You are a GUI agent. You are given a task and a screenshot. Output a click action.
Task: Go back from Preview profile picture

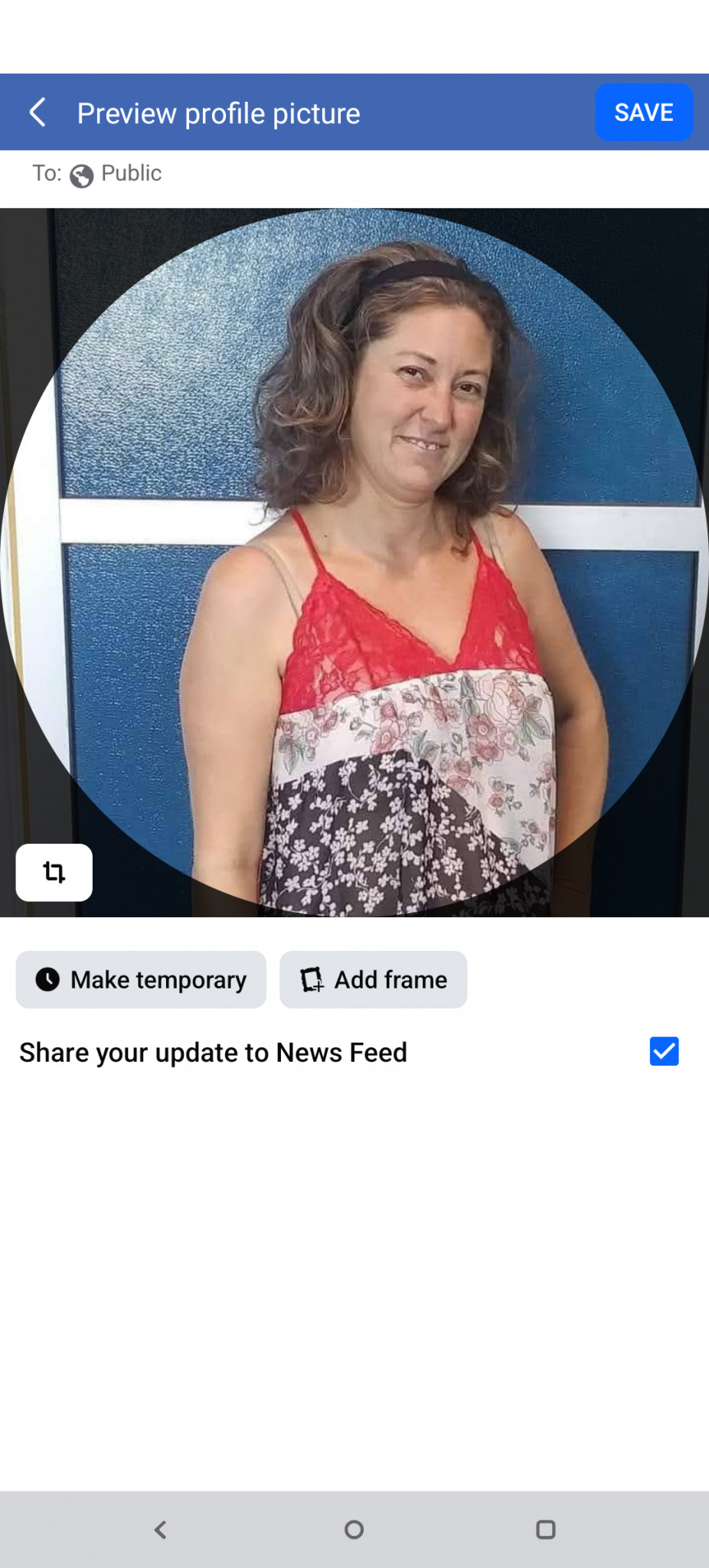(38, 113)
